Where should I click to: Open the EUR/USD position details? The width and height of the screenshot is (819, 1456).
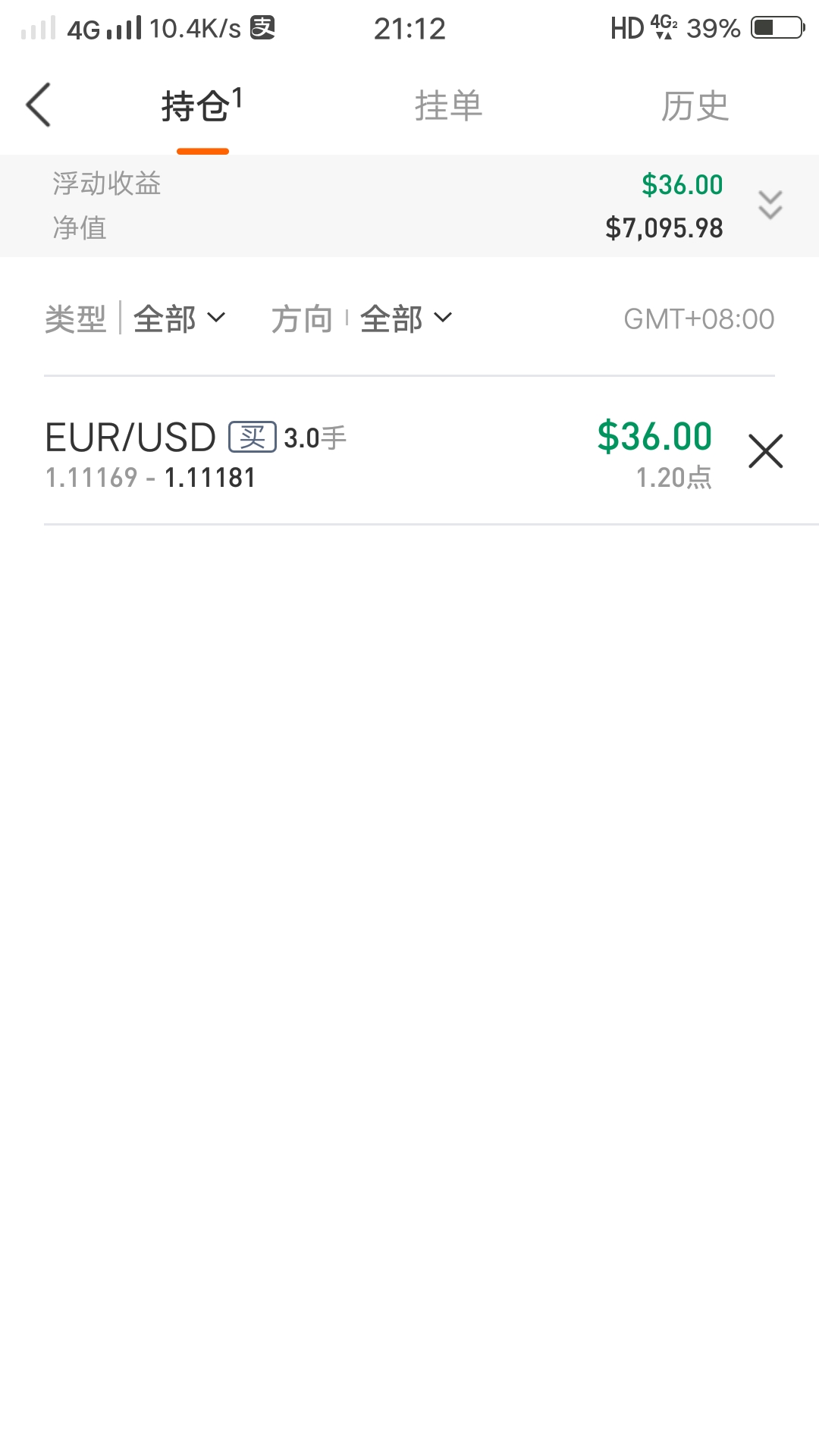pyautogui.click(x=379, y=453)
